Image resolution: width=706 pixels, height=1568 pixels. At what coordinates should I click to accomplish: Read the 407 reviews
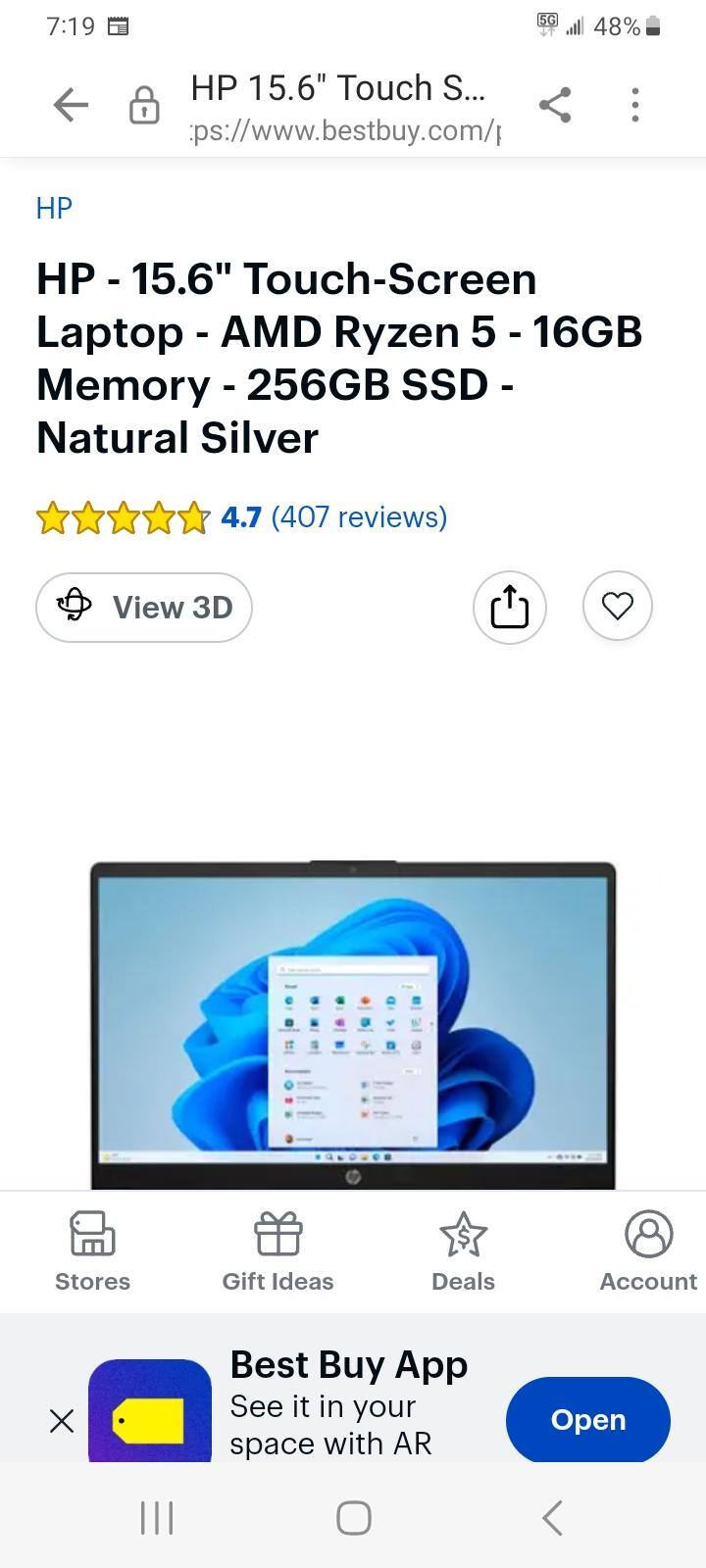(x=358, y=516)
